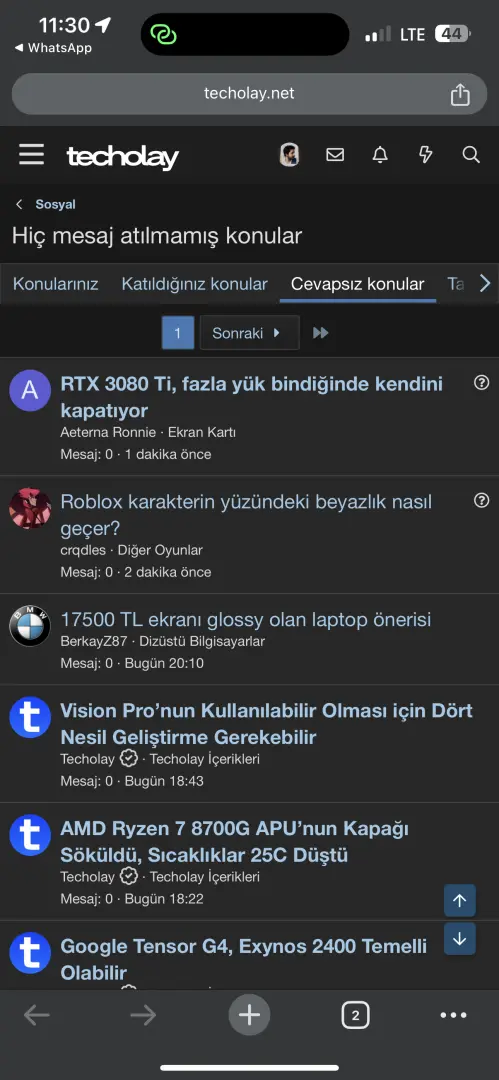Open the browser's three-dot menu

454,1015
